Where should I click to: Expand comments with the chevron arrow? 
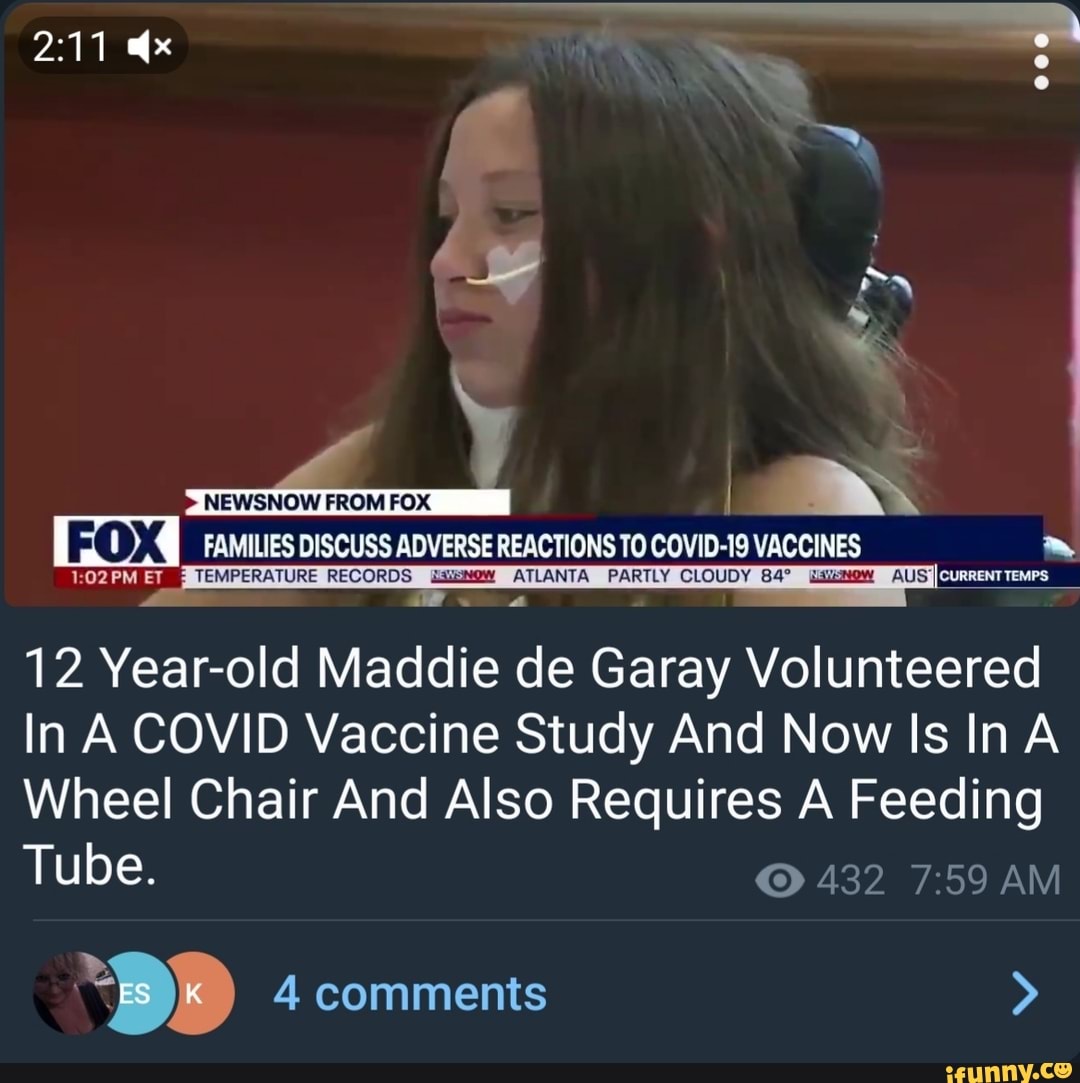pos(1025,994)
